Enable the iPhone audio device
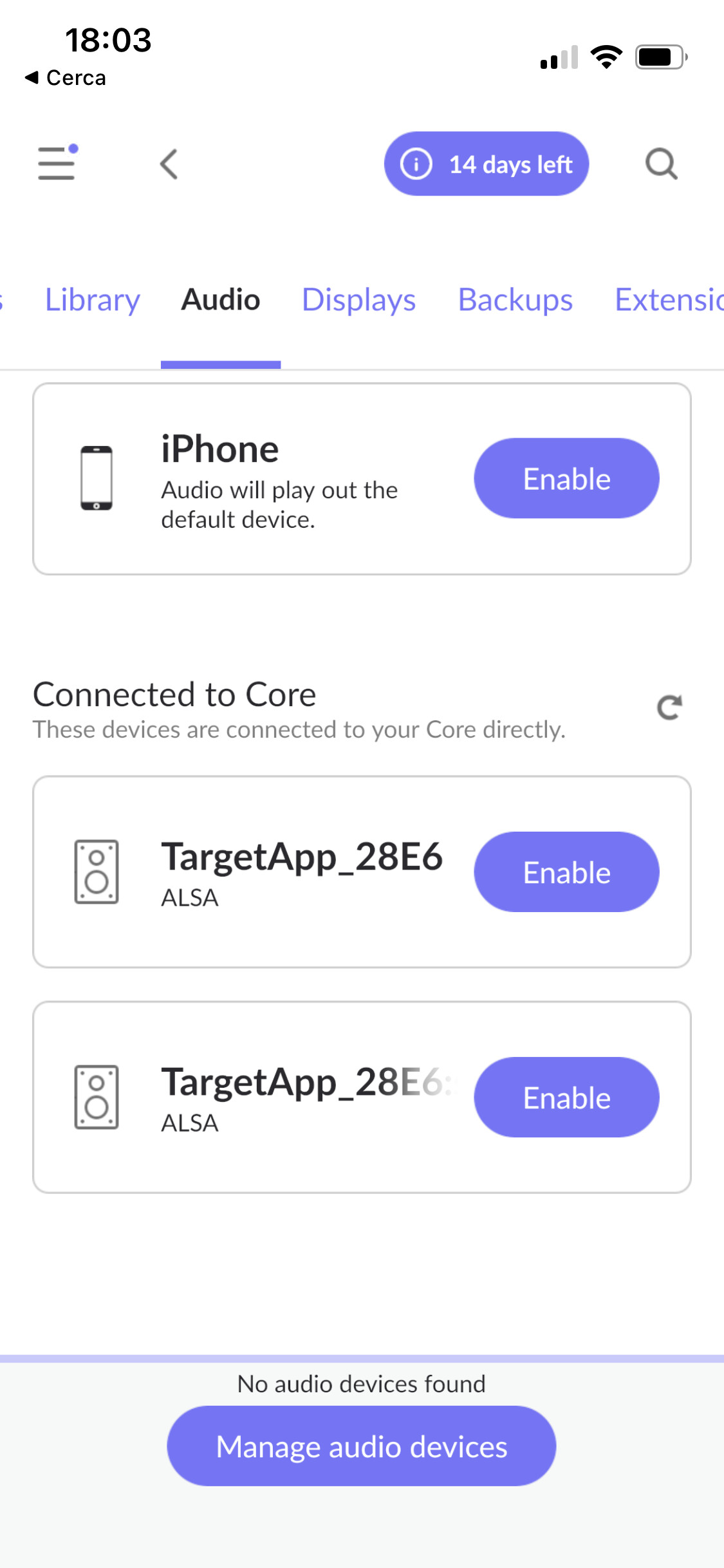This screenshot has width=724, height=1568. (566, 478)
